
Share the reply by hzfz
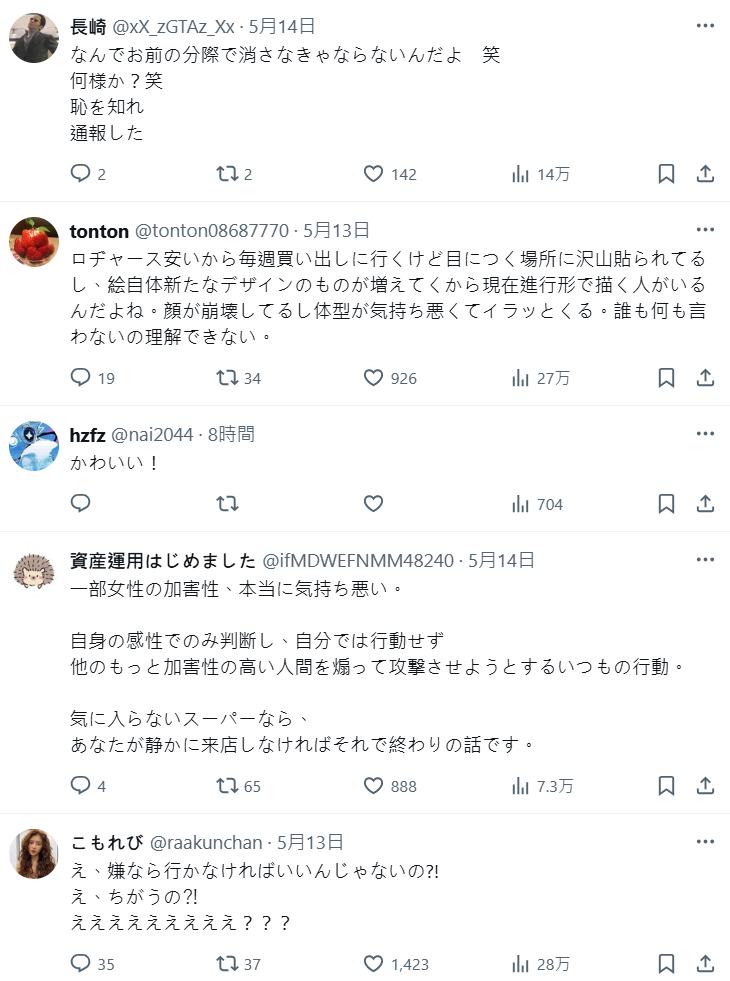point(705,504)
